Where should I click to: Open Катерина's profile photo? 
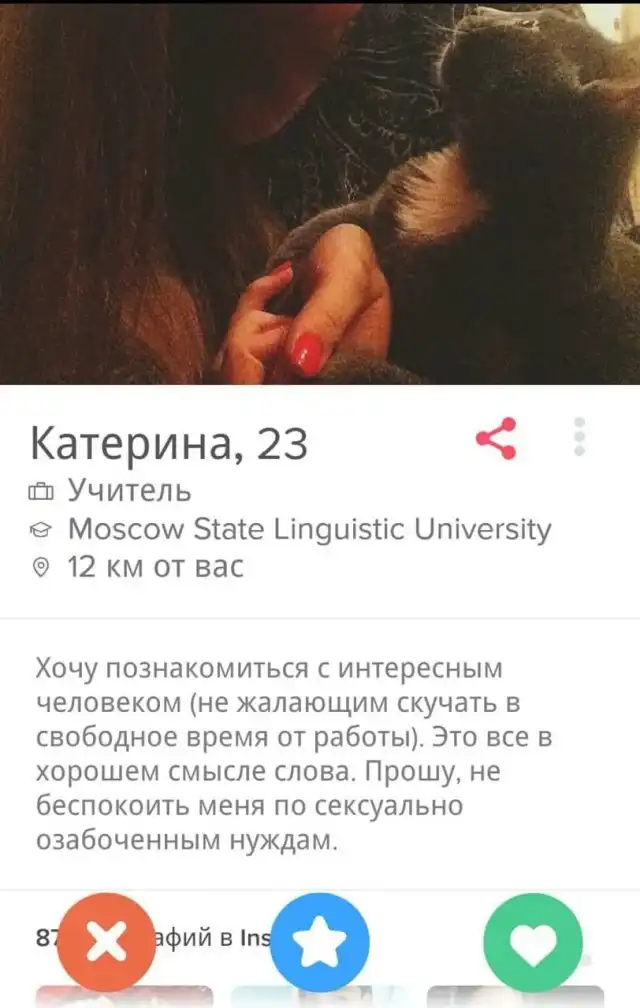[x=320, y=190]
